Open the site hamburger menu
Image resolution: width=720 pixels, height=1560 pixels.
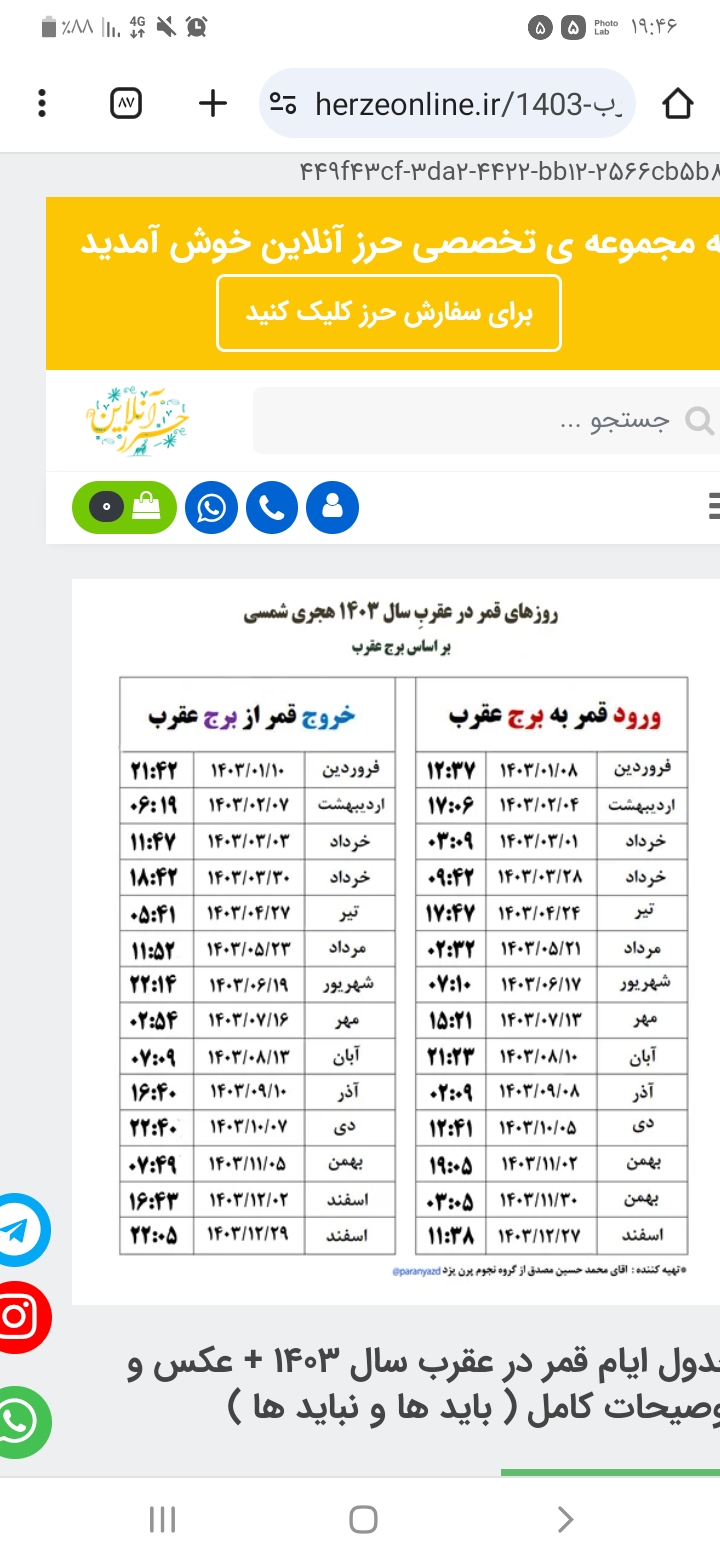click(712, 507)
